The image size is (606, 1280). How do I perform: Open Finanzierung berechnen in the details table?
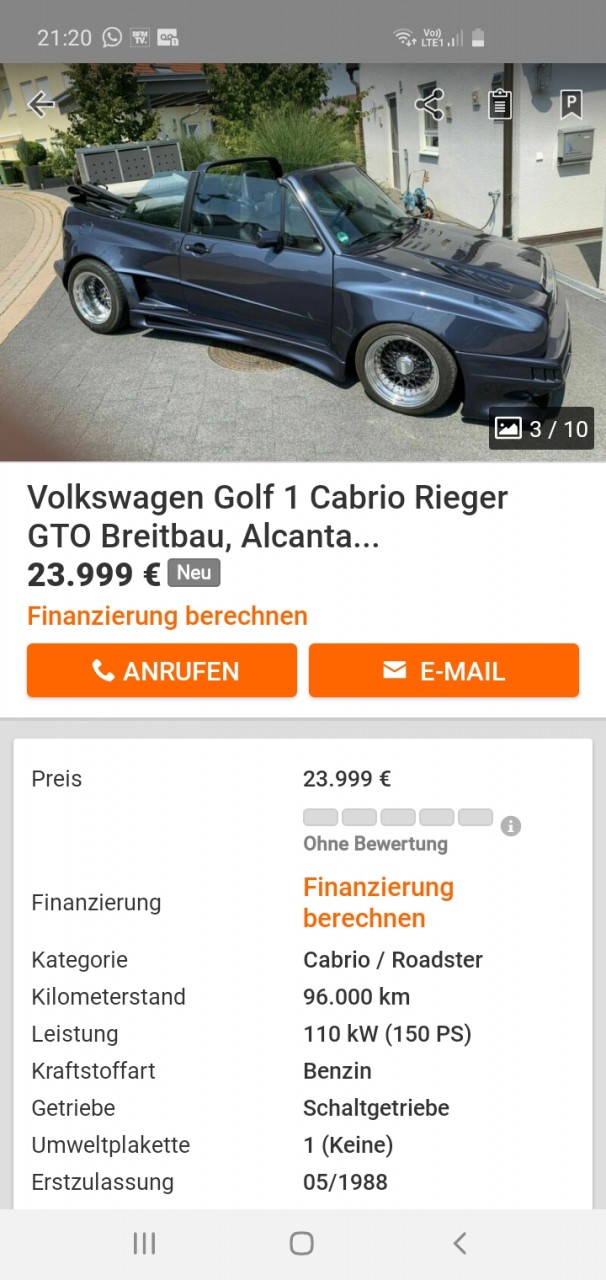point(378,902)
